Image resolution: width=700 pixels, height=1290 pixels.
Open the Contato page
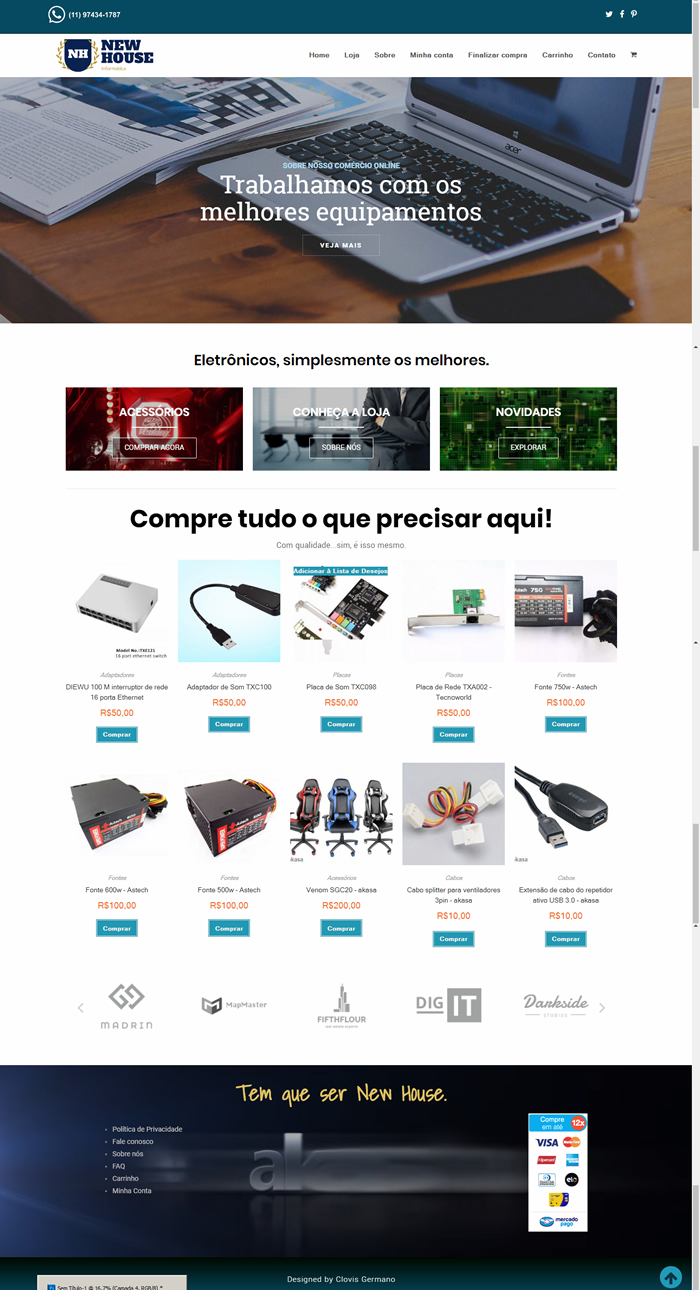pos(601,55)
